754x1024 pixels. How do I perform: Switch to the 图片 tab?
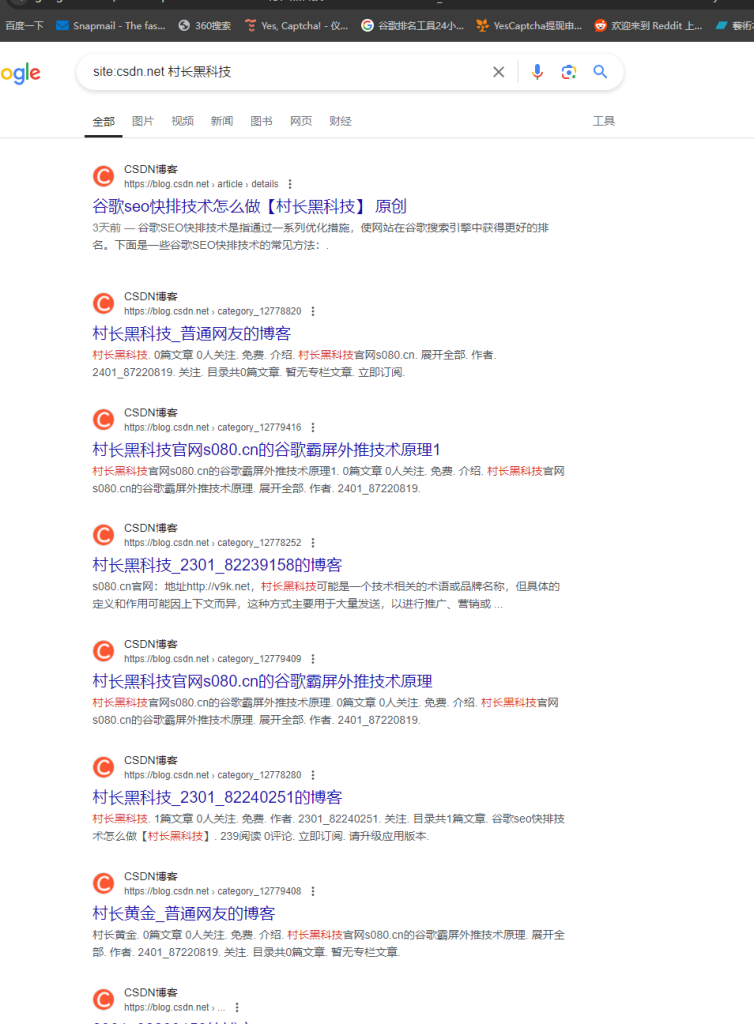point(143,121)
